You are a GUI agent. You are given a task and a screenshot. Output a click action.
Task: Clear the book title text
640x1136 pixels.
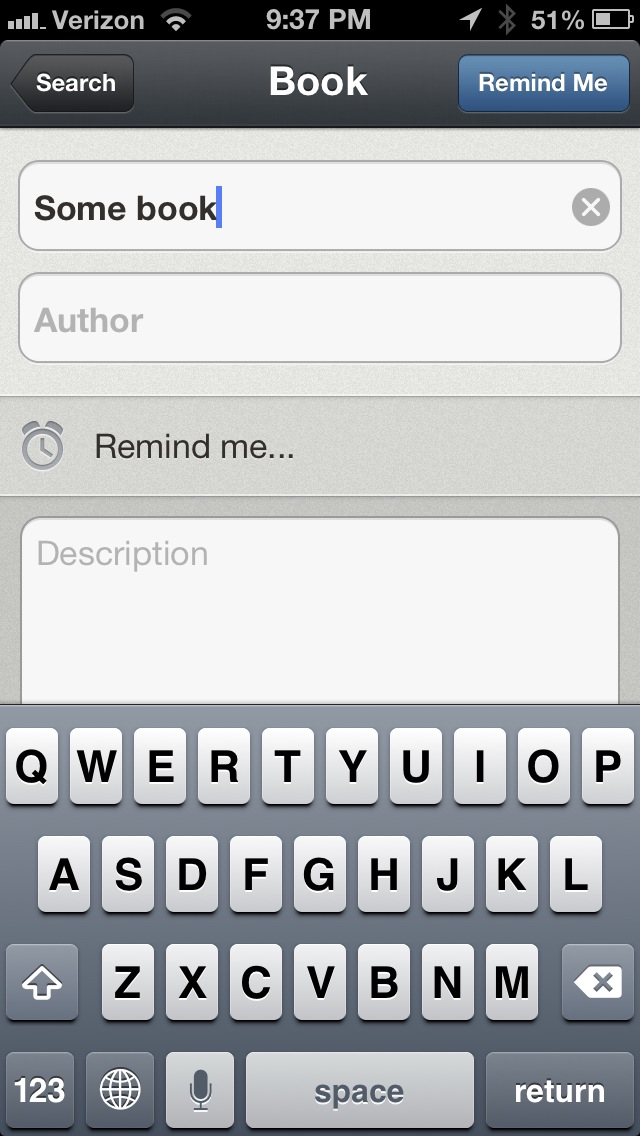[x=591, y=208]
